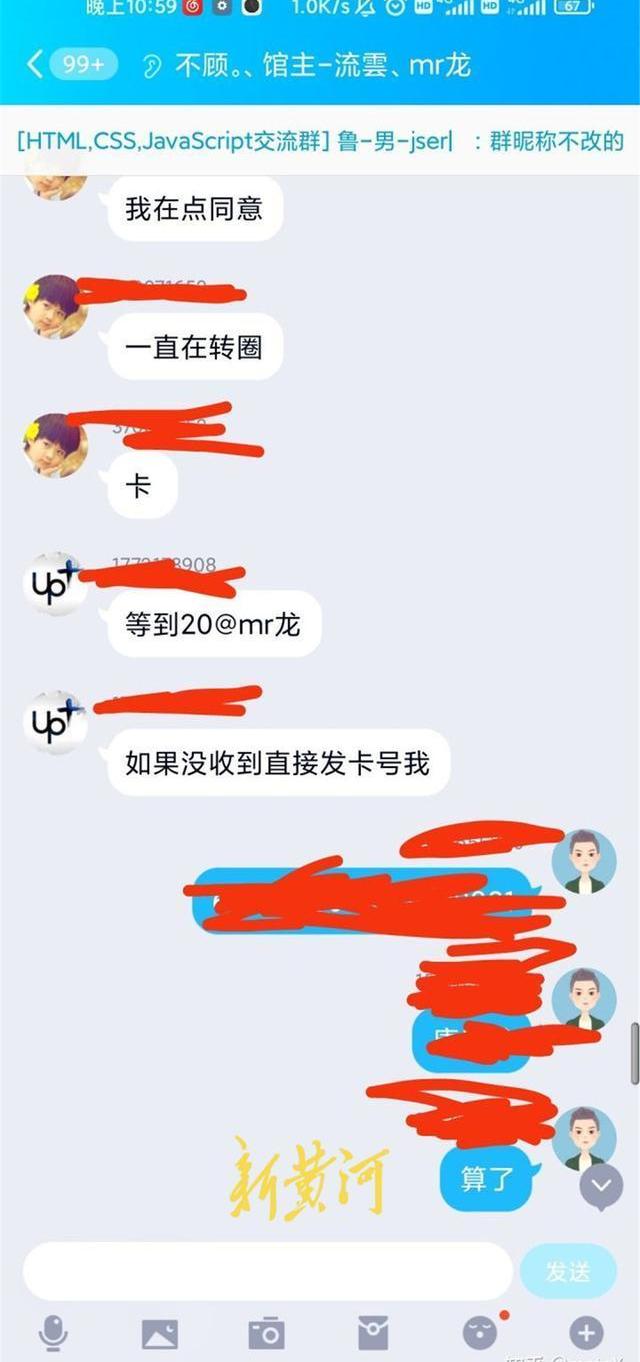
Task: Open the emoji panel
Action: pyautogui.click(x=480, y=1332)
